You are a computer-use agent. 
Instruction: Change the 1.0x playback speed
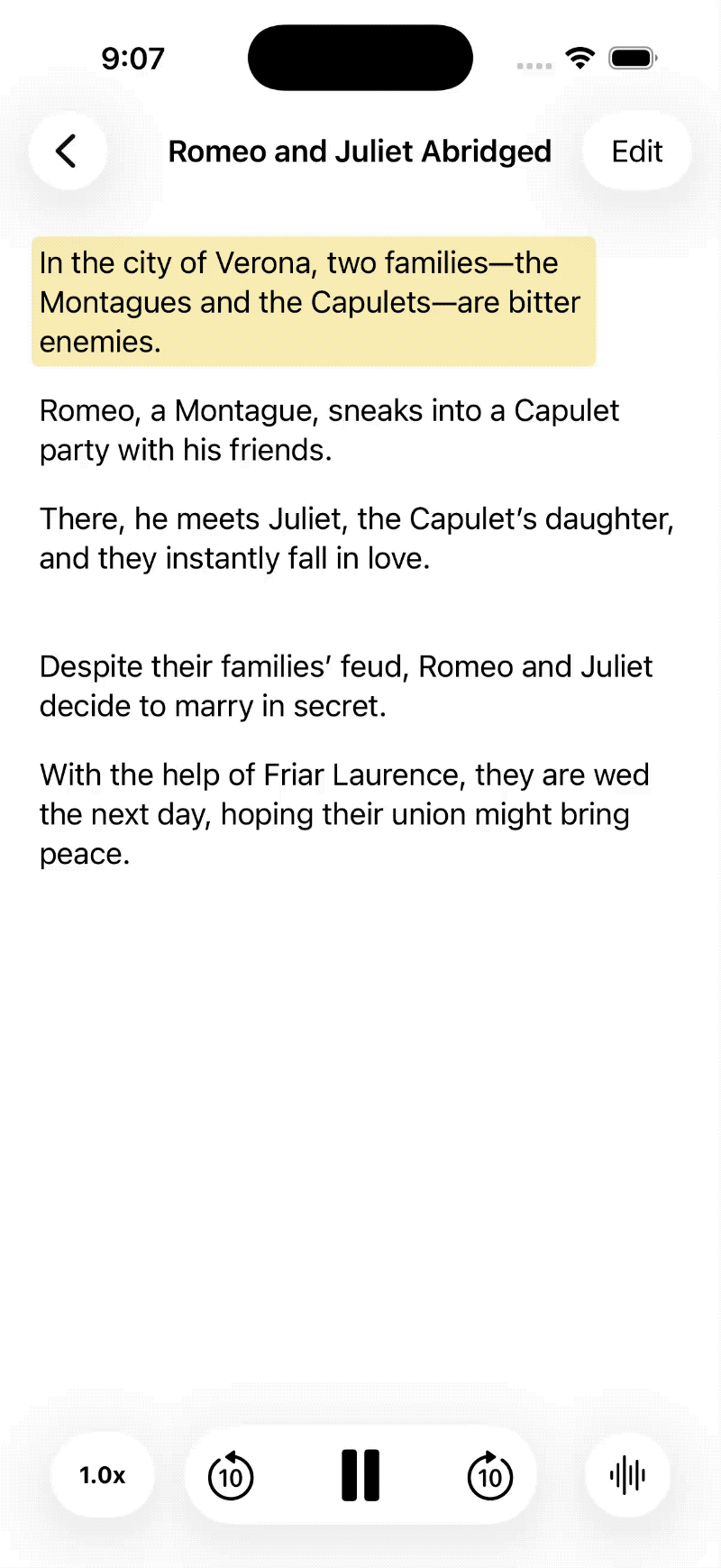[102, 1475]
